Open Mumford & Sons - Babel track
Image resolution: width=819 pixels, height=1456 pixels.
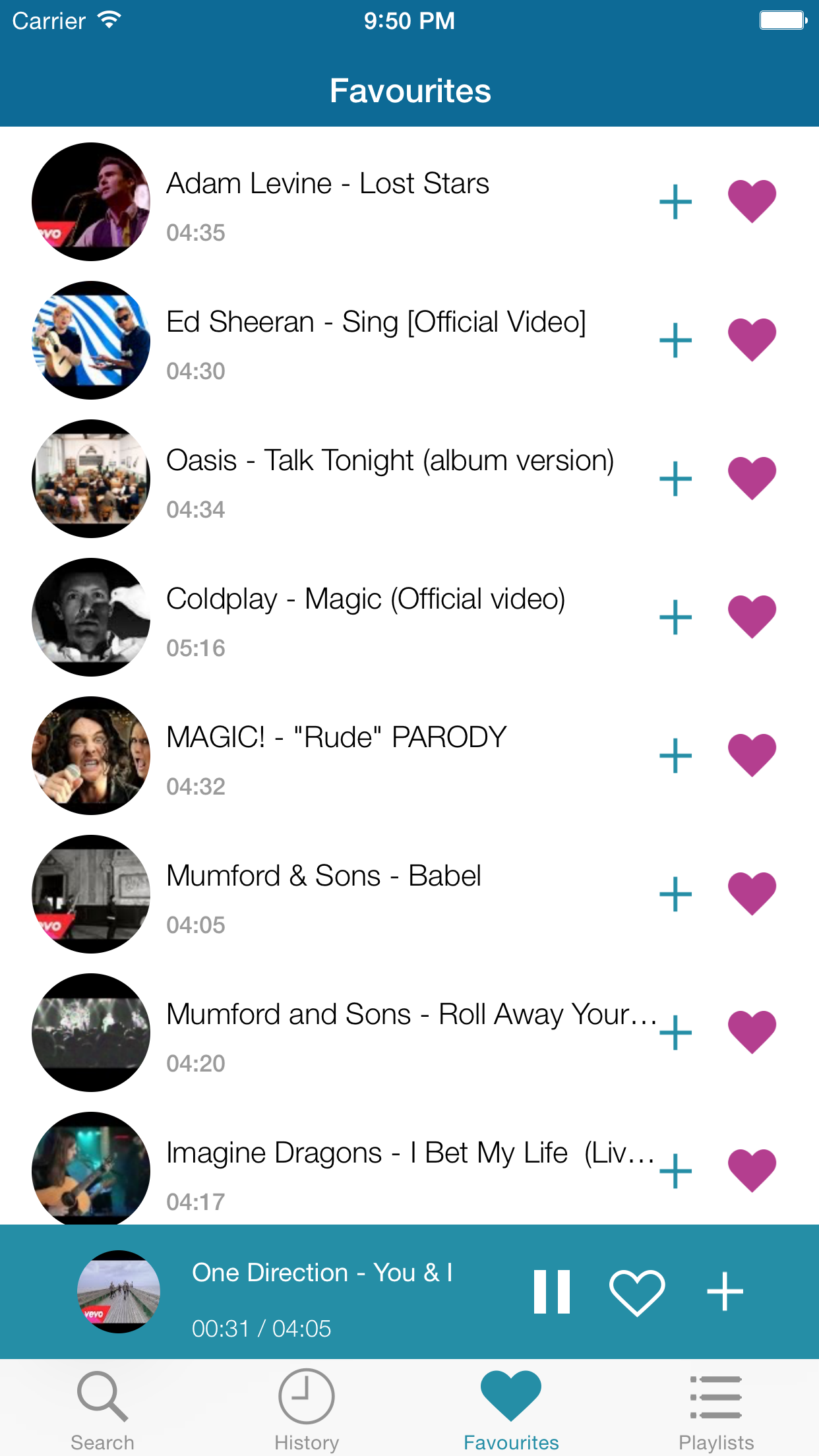point(324,875)
